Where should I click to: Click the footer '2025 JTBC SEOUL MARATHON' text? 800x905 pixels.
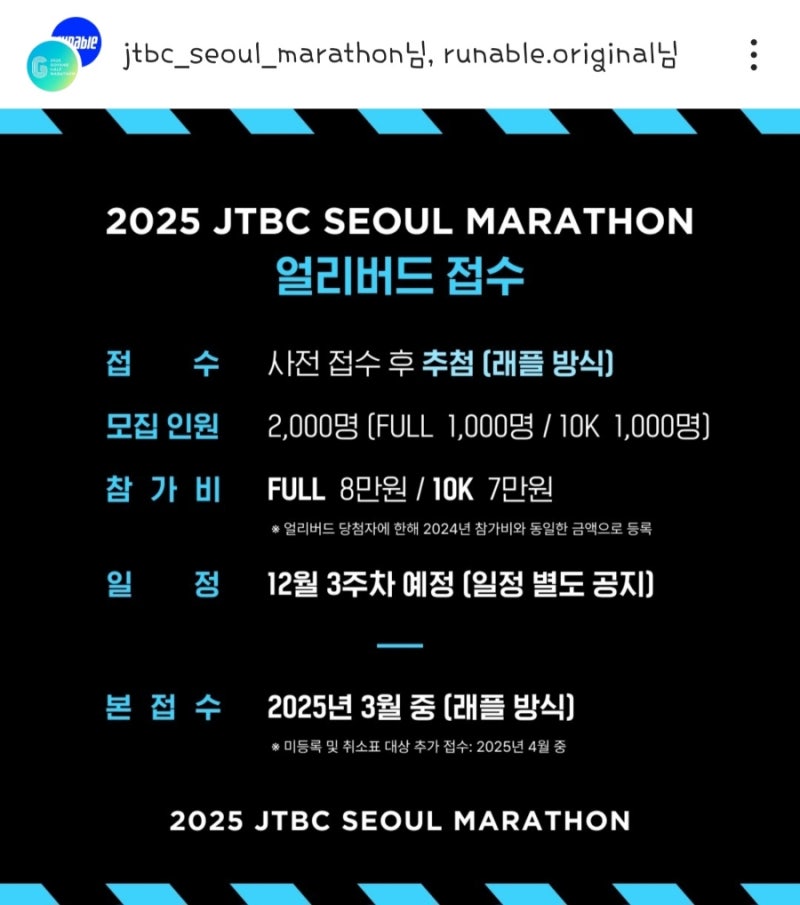point(400,822)
